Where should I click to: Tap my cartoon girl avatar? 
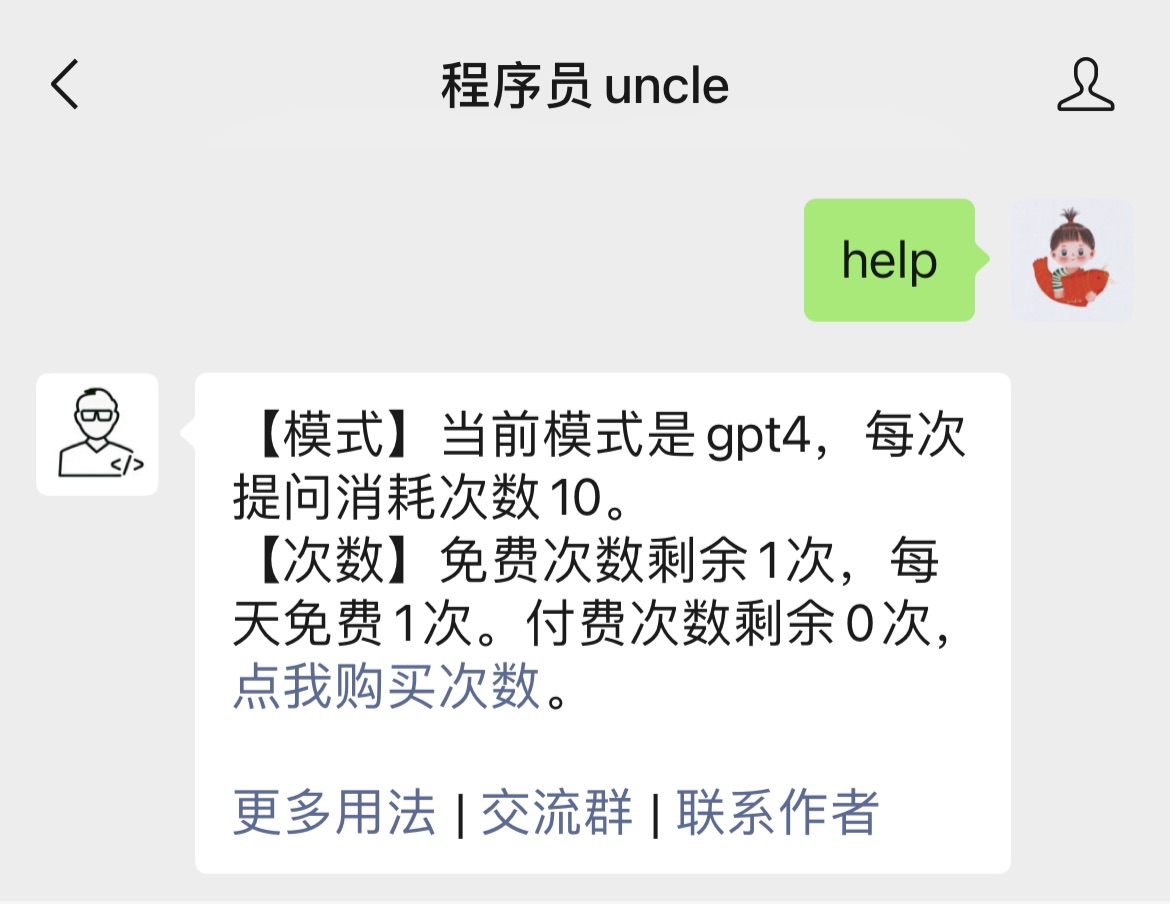(x=1072, y=260)
